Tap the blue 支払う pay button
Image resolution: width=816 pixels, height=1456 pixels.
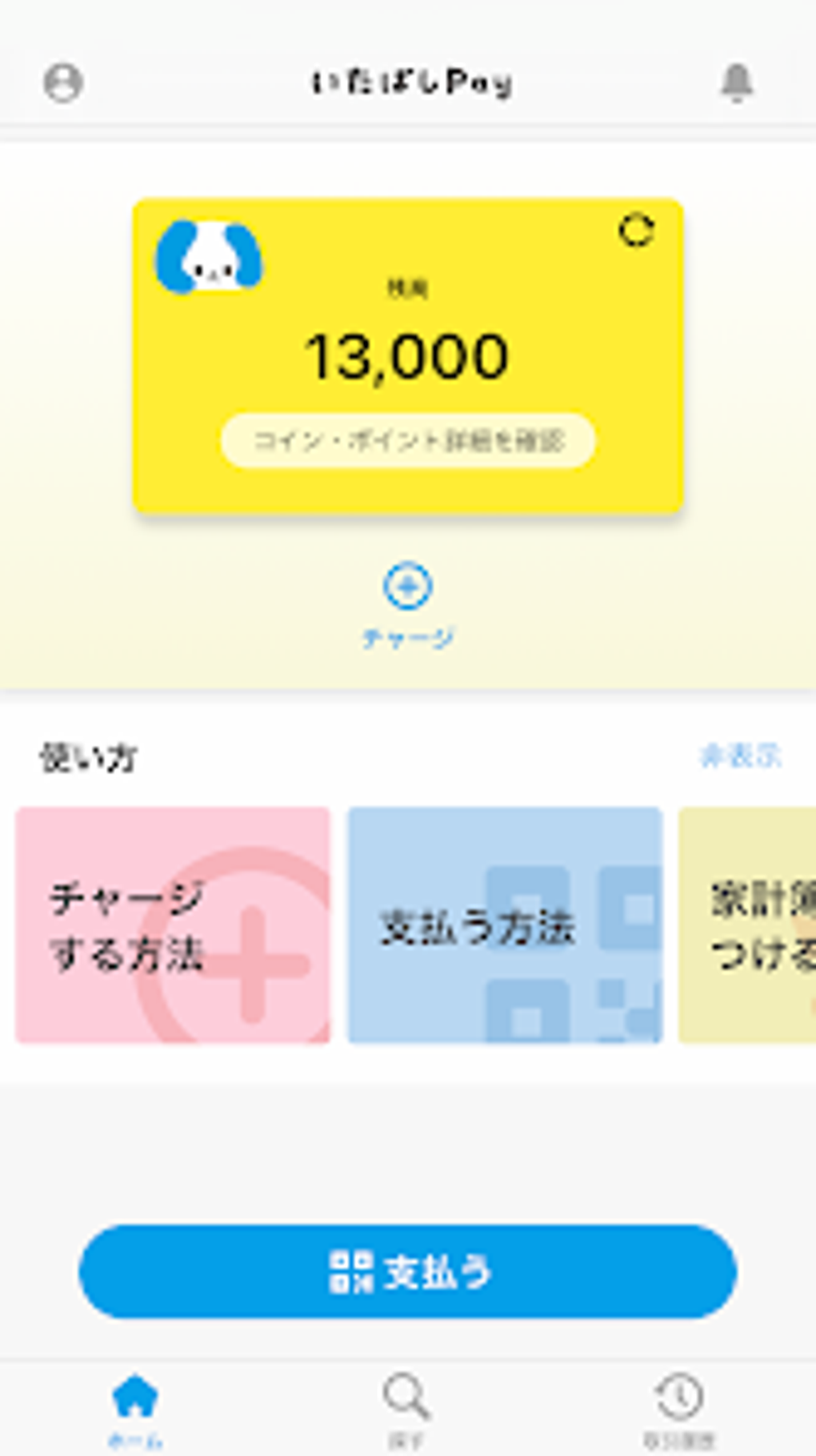(408, 1271)
